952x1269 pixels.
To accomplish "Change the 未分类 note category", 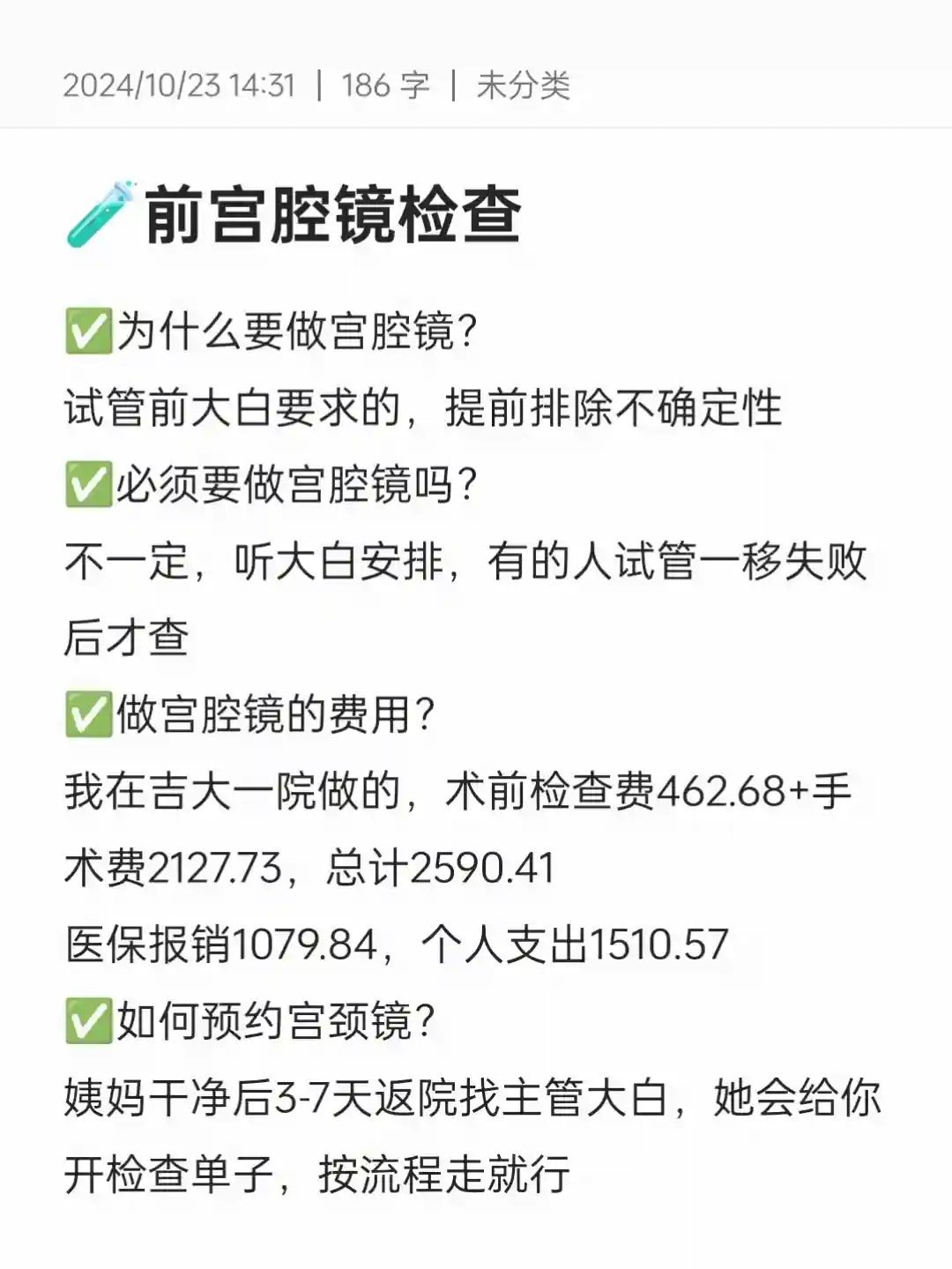I will [x=523, y=86].
